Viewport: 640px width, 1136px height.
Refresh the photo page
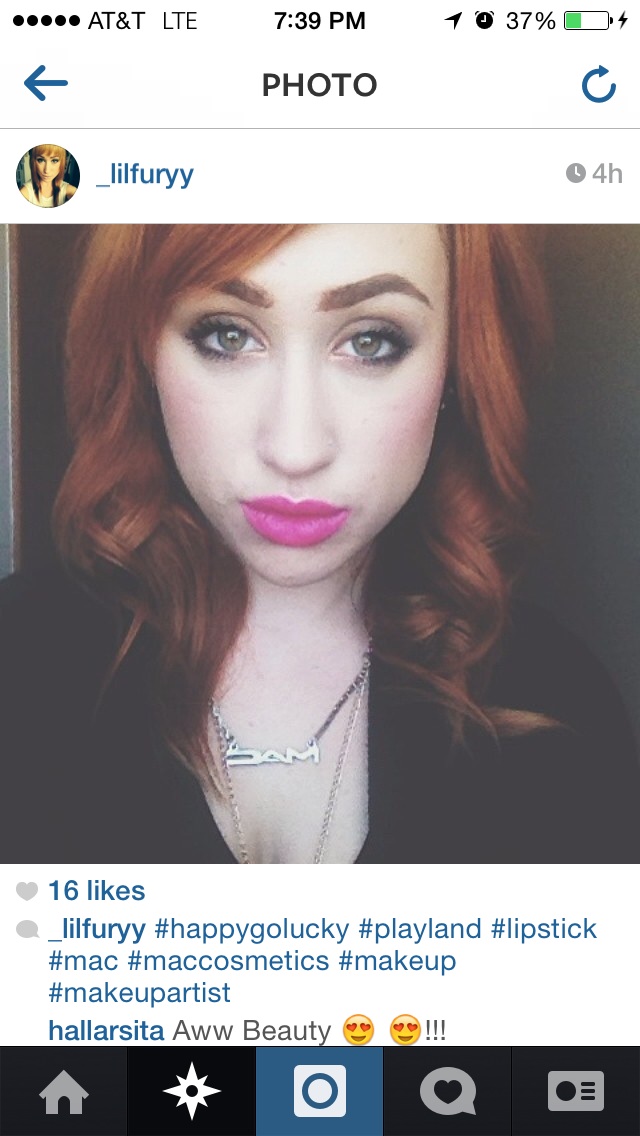598,86
